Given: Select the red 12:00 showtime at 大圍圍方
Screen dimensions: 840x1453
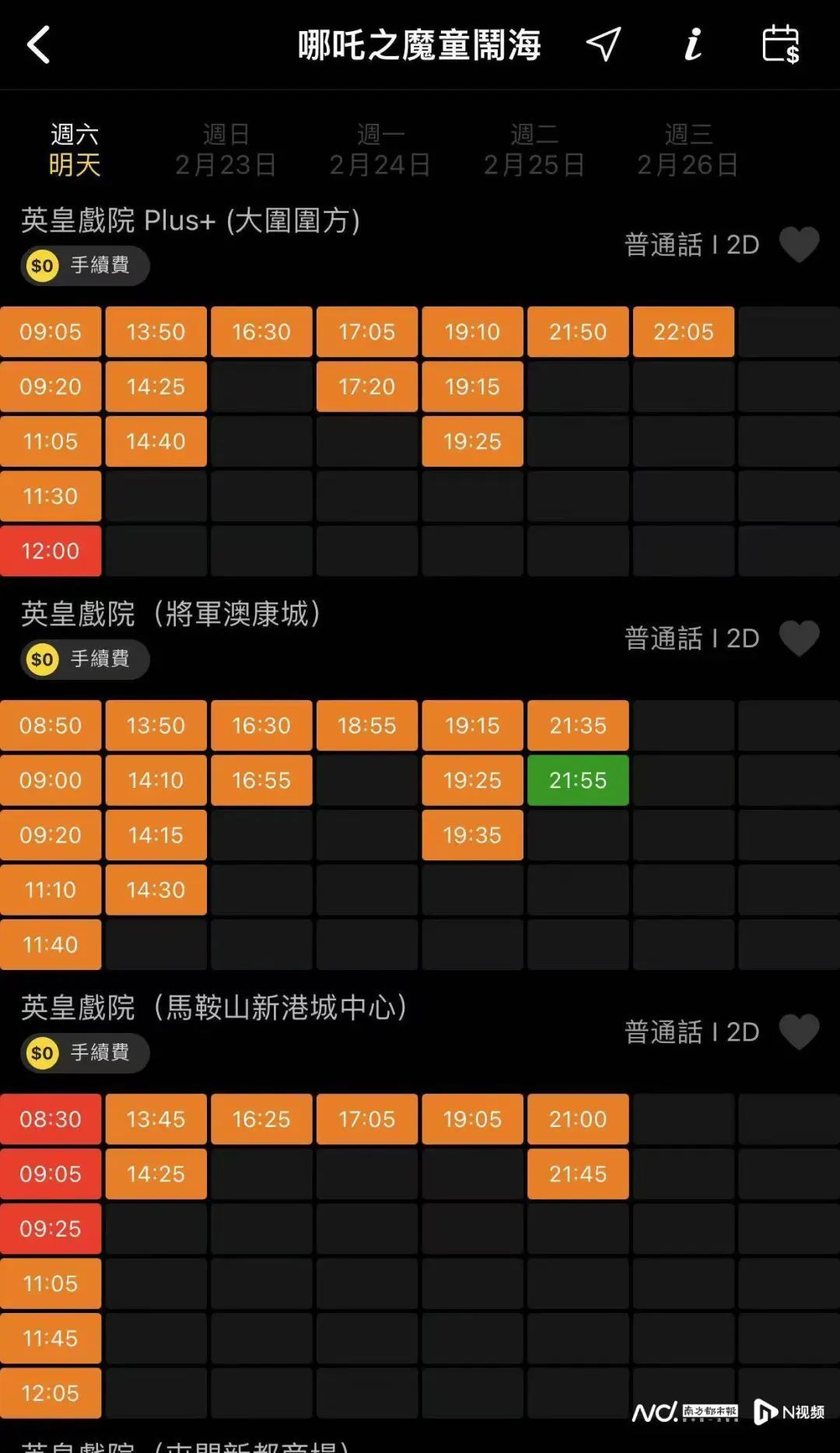Looking at the screenshot, I should pyautogui.click(x=51, y=551).
